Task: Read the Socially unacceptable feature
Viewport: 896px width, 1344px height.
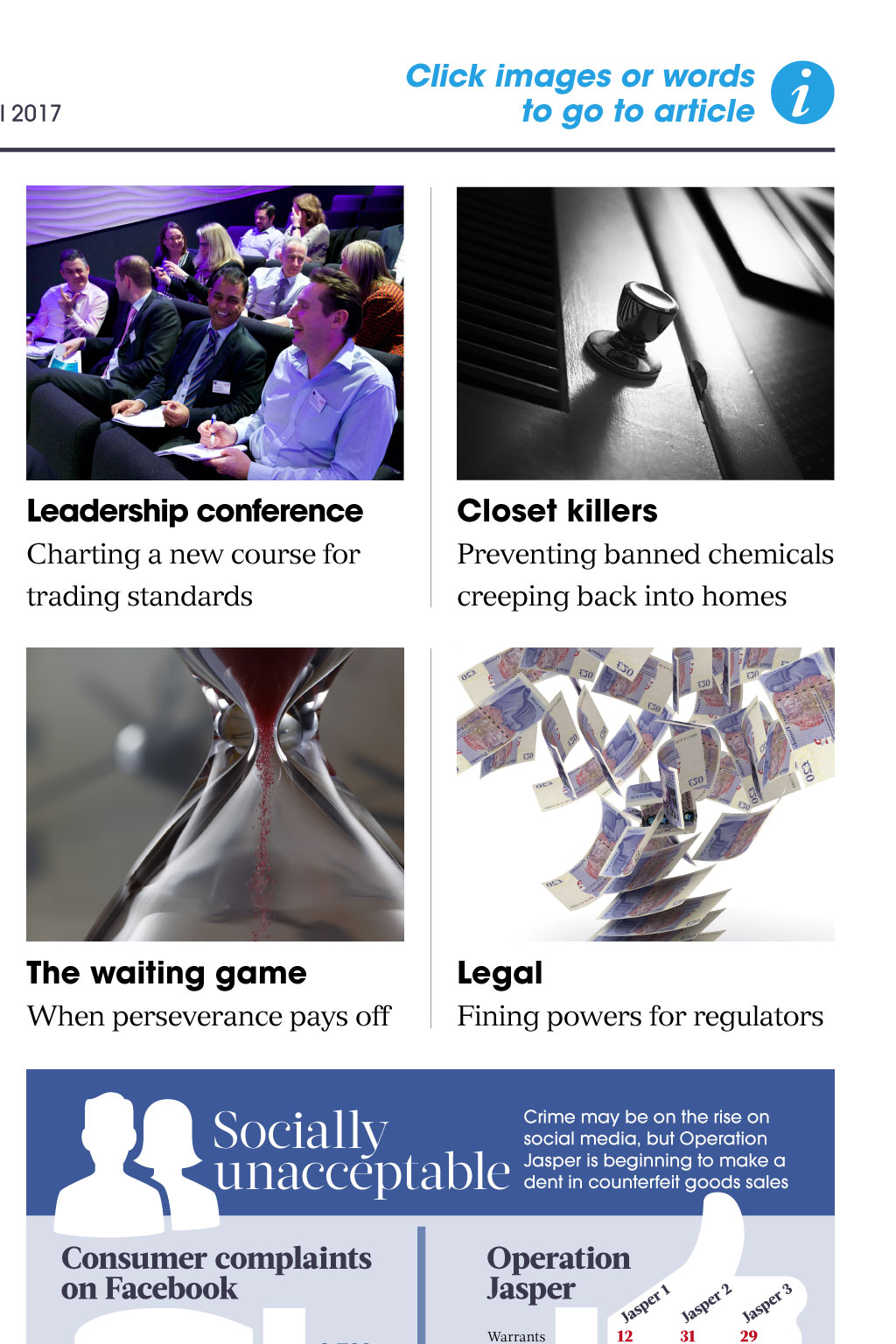Action: click(x=361, y=1150)
